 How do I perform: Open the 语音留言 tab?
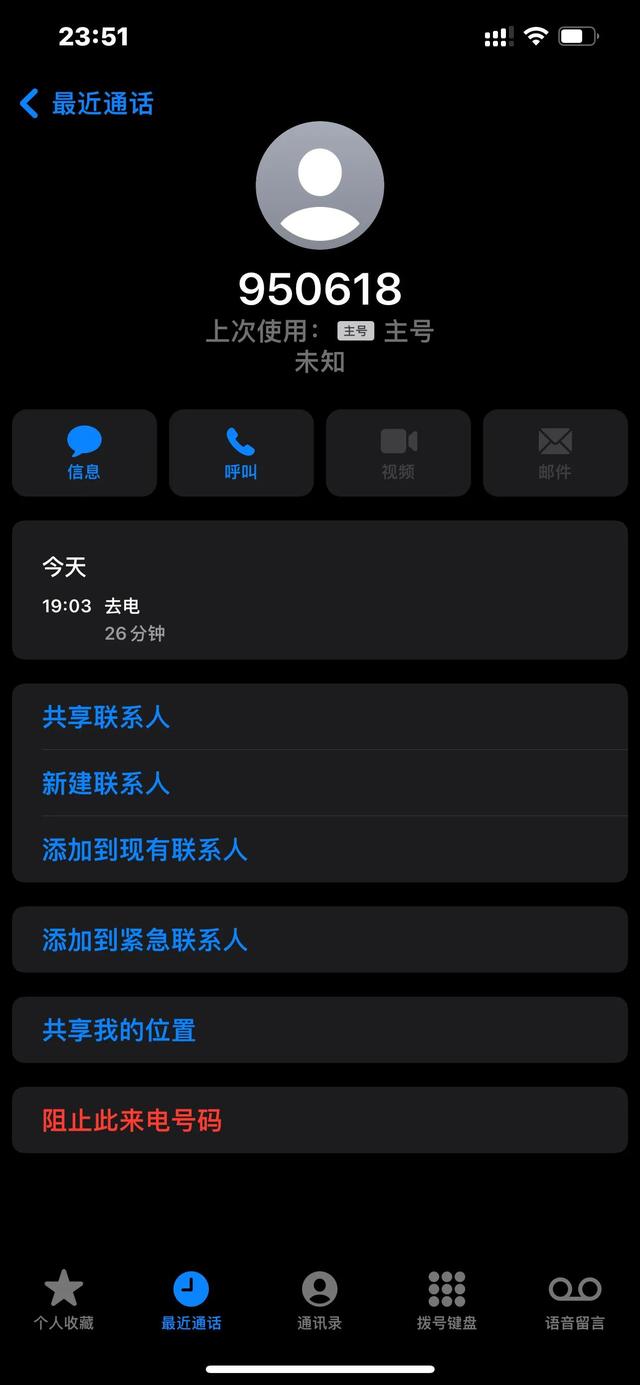[575, 1300]
